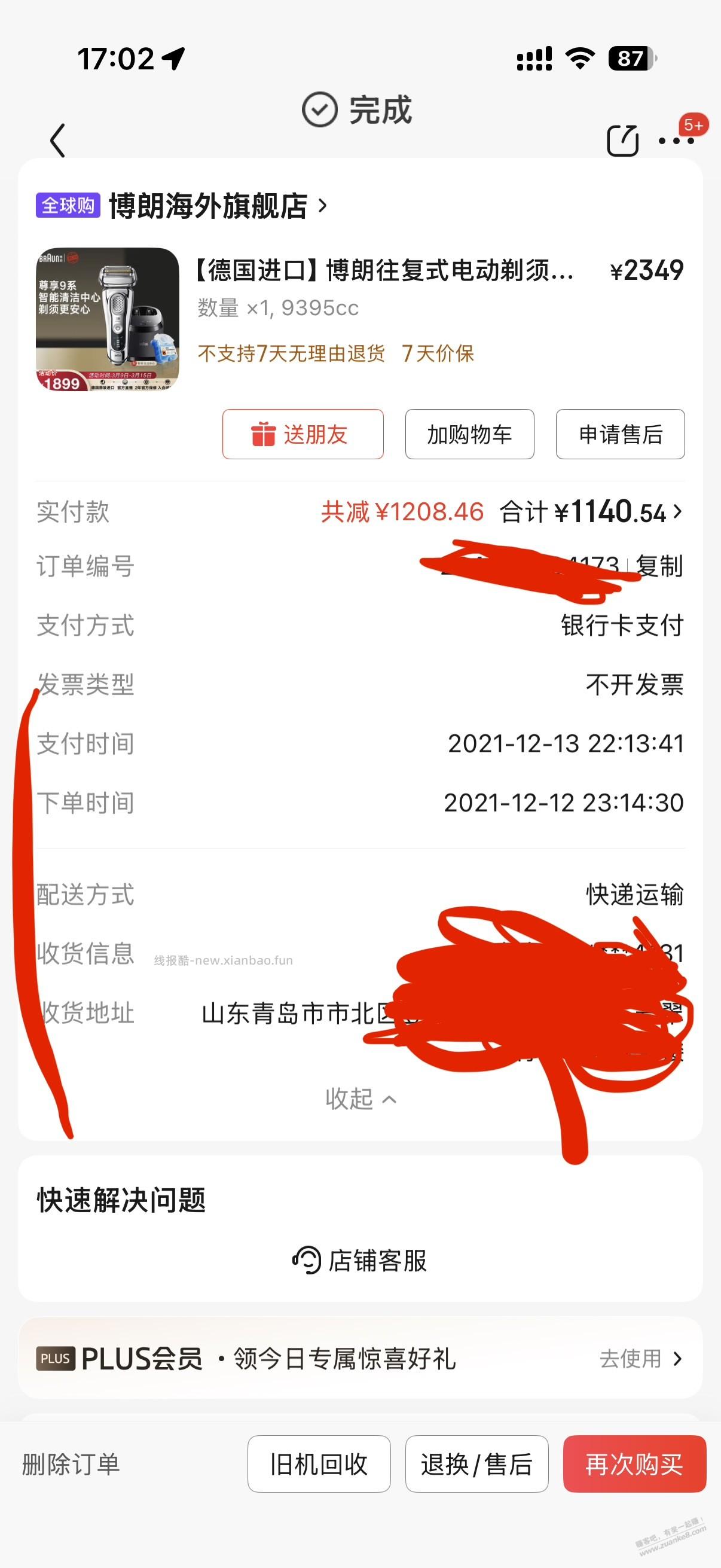Tap 复制 to copy order number
Screen dimensions: 721x1568
click(x=661, y=566)
